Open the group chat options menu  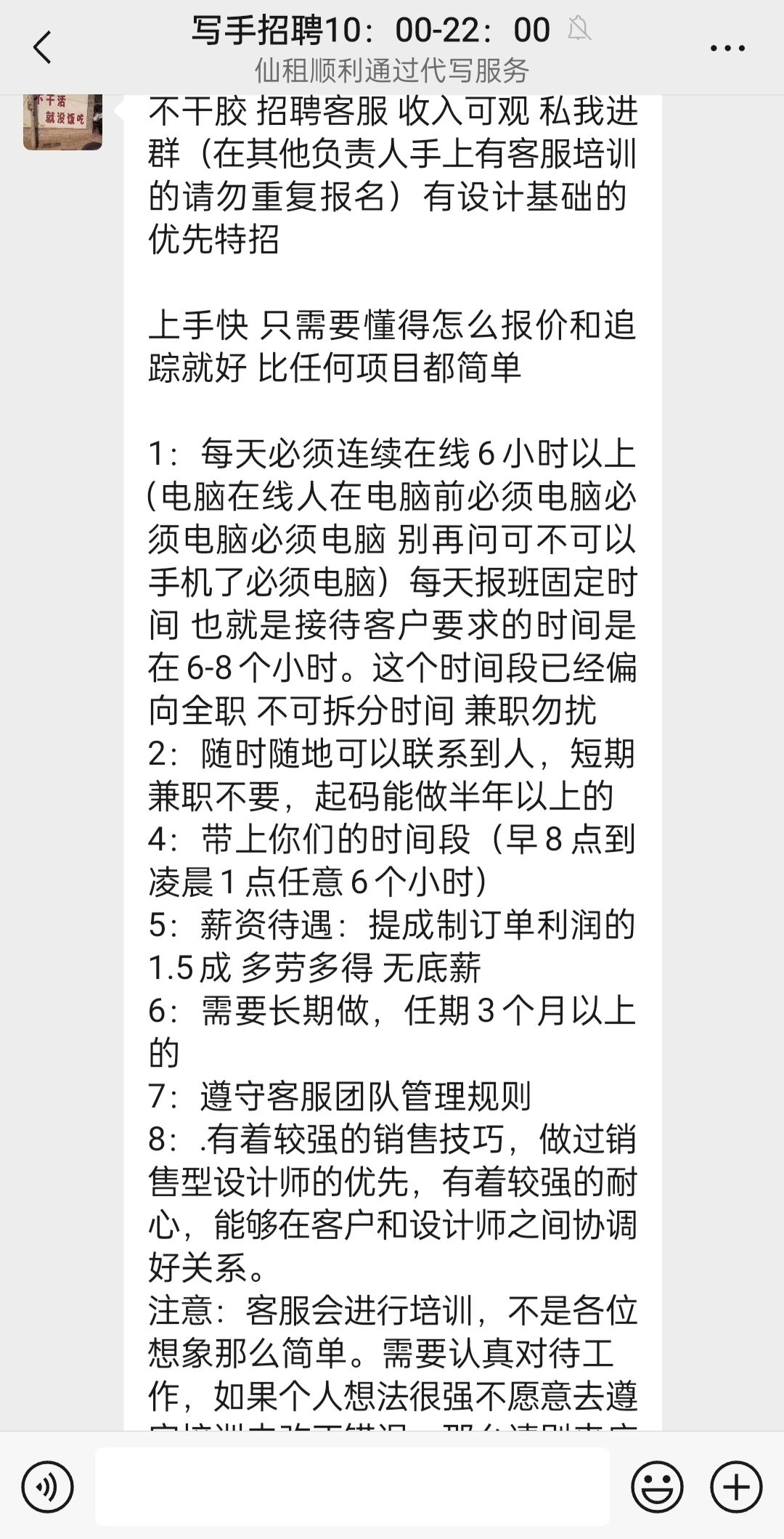tap(727, 48)
